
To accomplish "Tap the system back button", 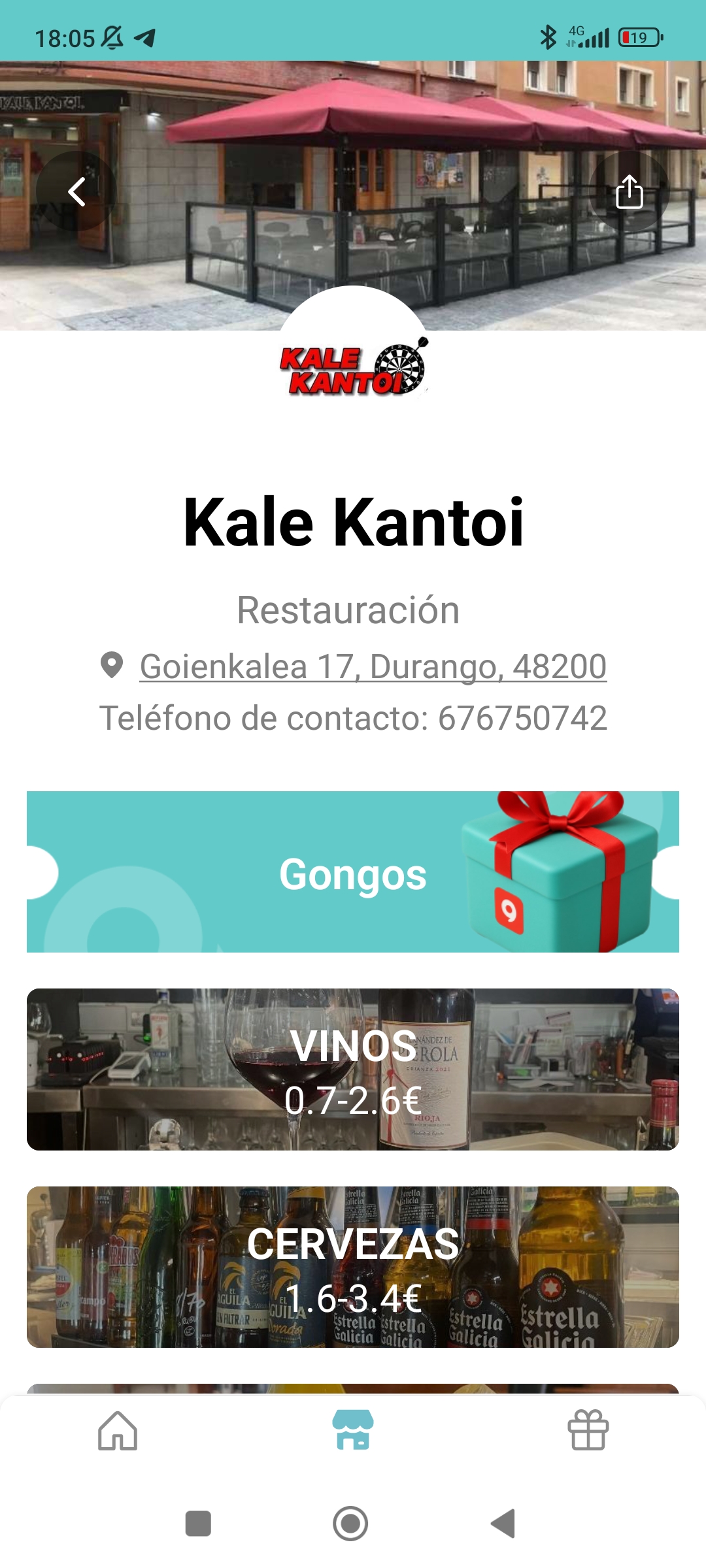I will click(x=503, y=1524).
